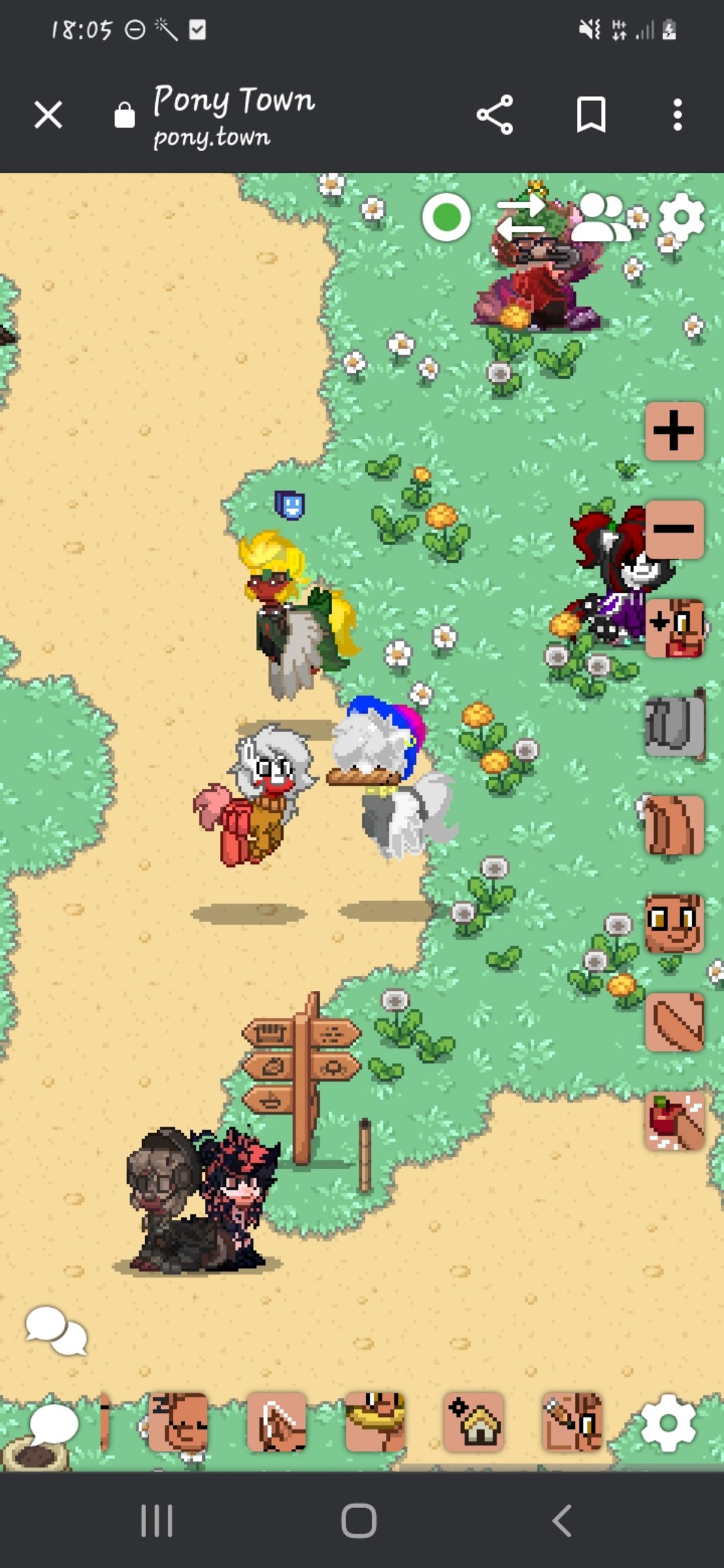The image size is (724, 1568).
Task: Tap the pencil face edit button
Action: pyautogui.click(x=572, y=1423)
